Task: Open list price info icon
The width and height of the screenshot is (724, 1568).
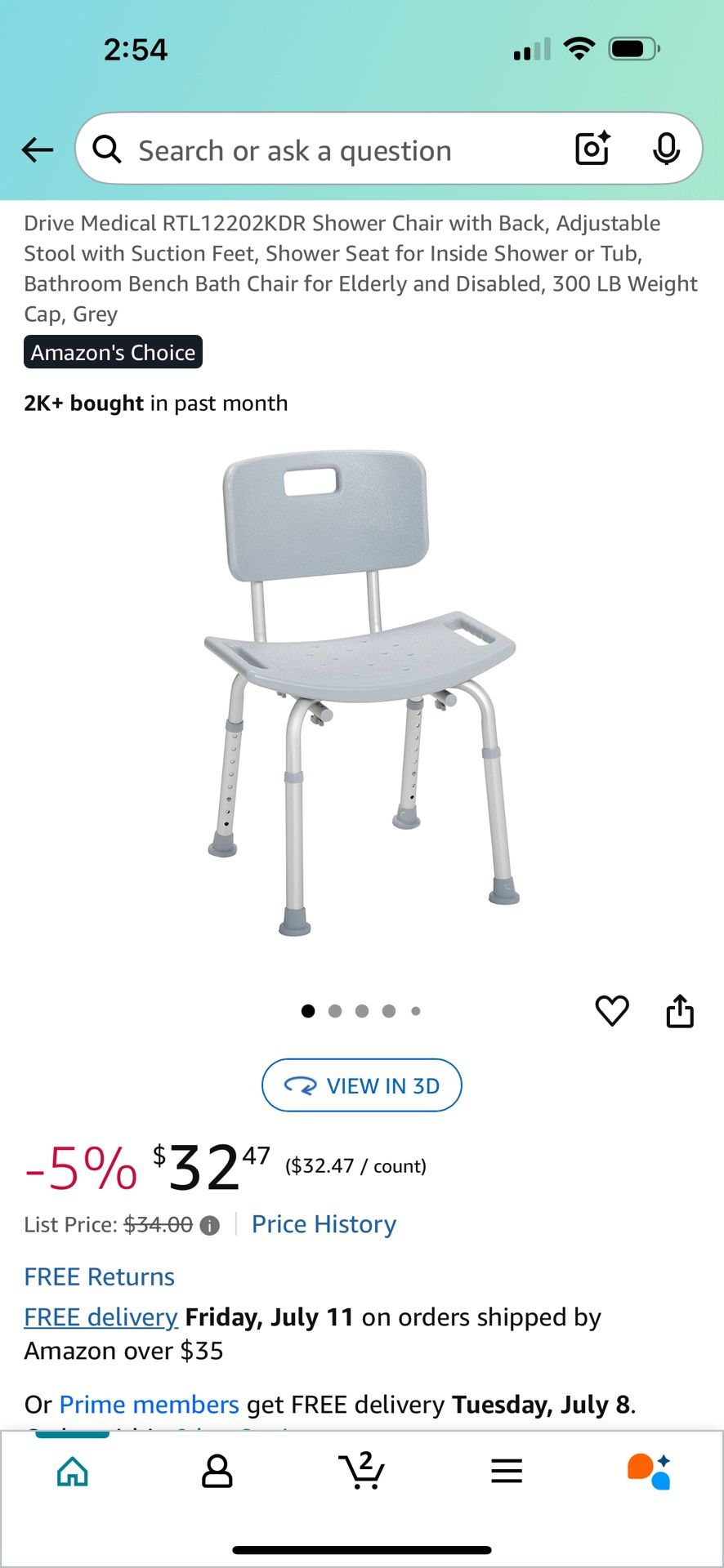Action: click(210, 1226)
